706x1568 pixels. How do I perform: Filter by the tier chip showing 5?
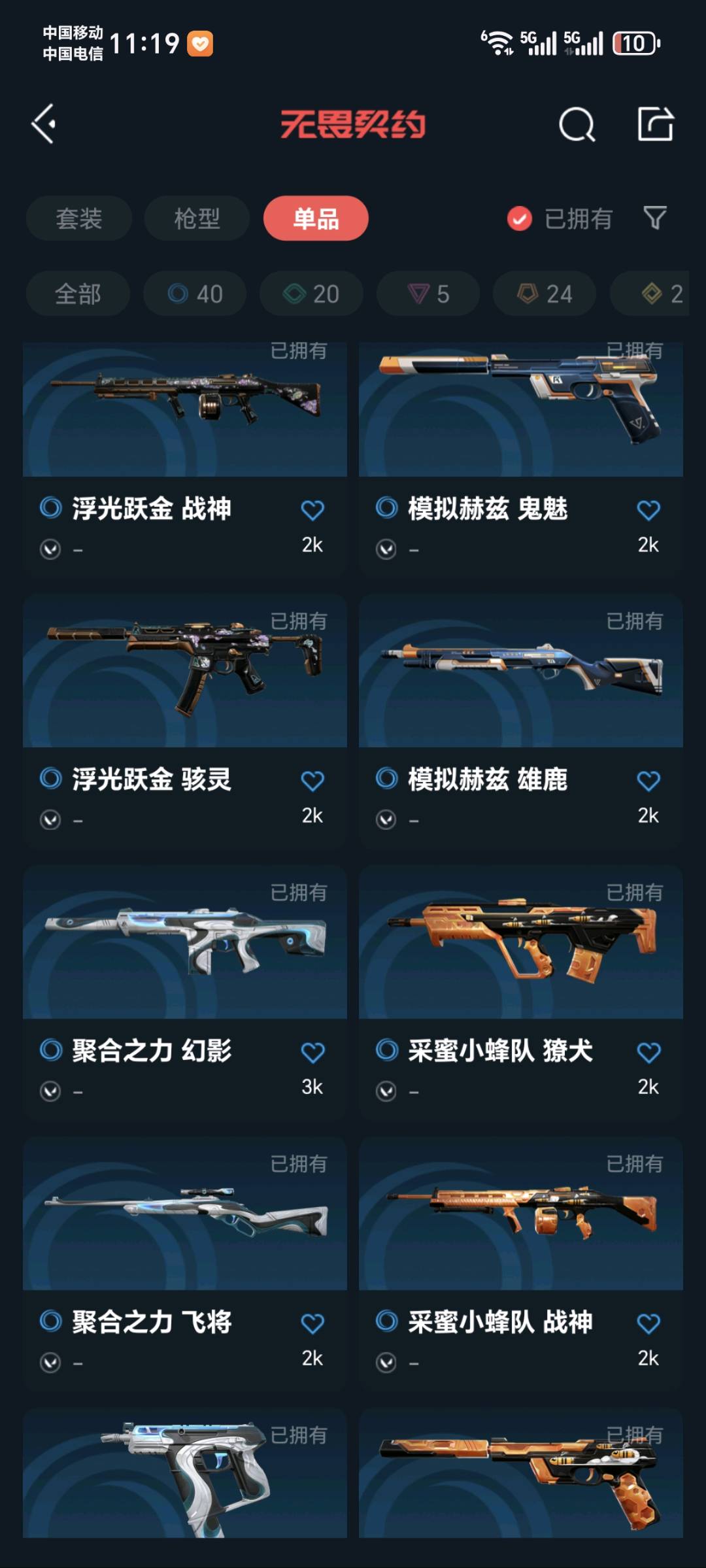click(428, 294)
